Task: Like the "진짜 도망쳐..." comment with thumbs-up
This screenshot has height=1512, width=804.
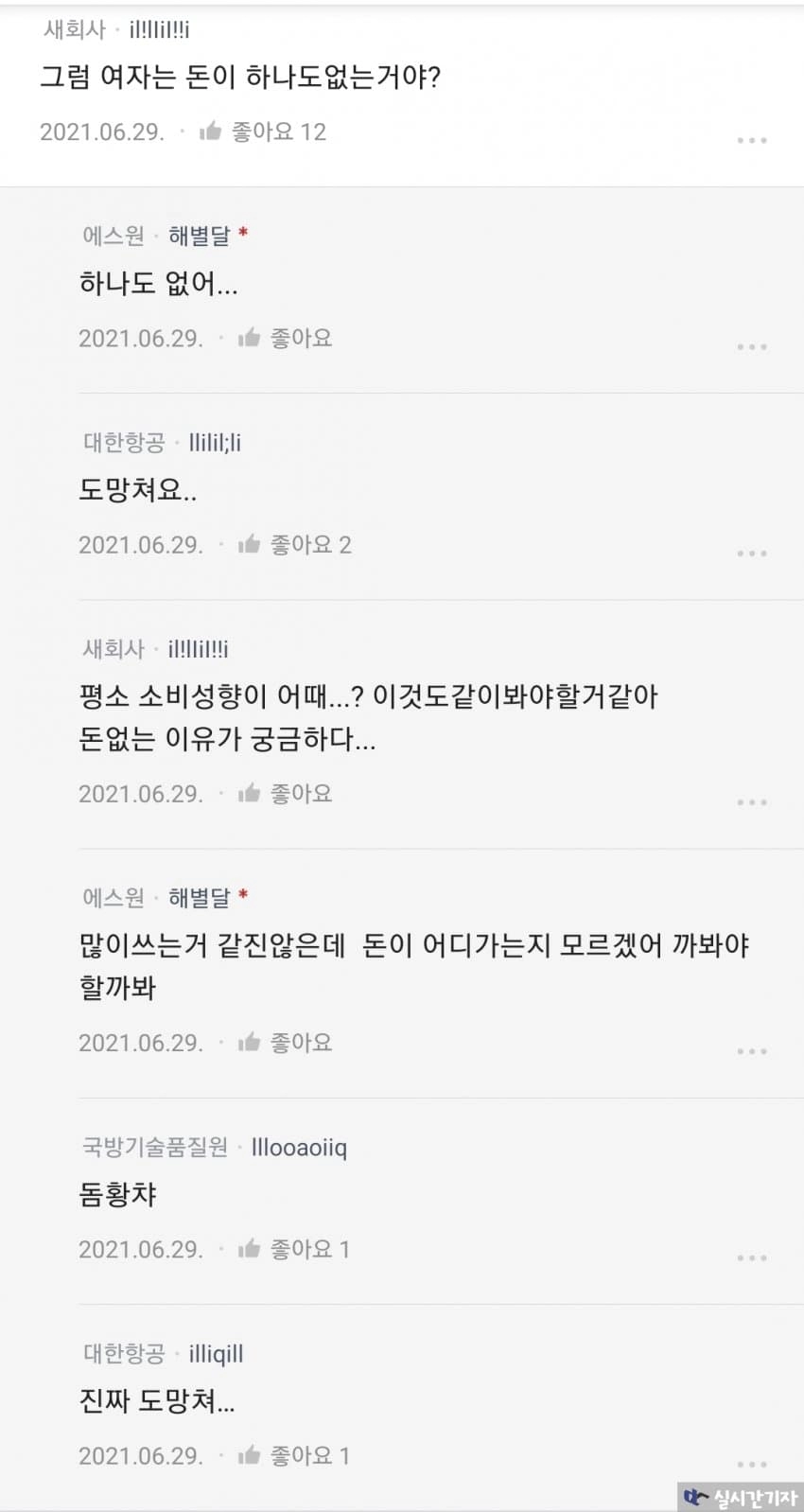Action: (x=251, y=1455)
